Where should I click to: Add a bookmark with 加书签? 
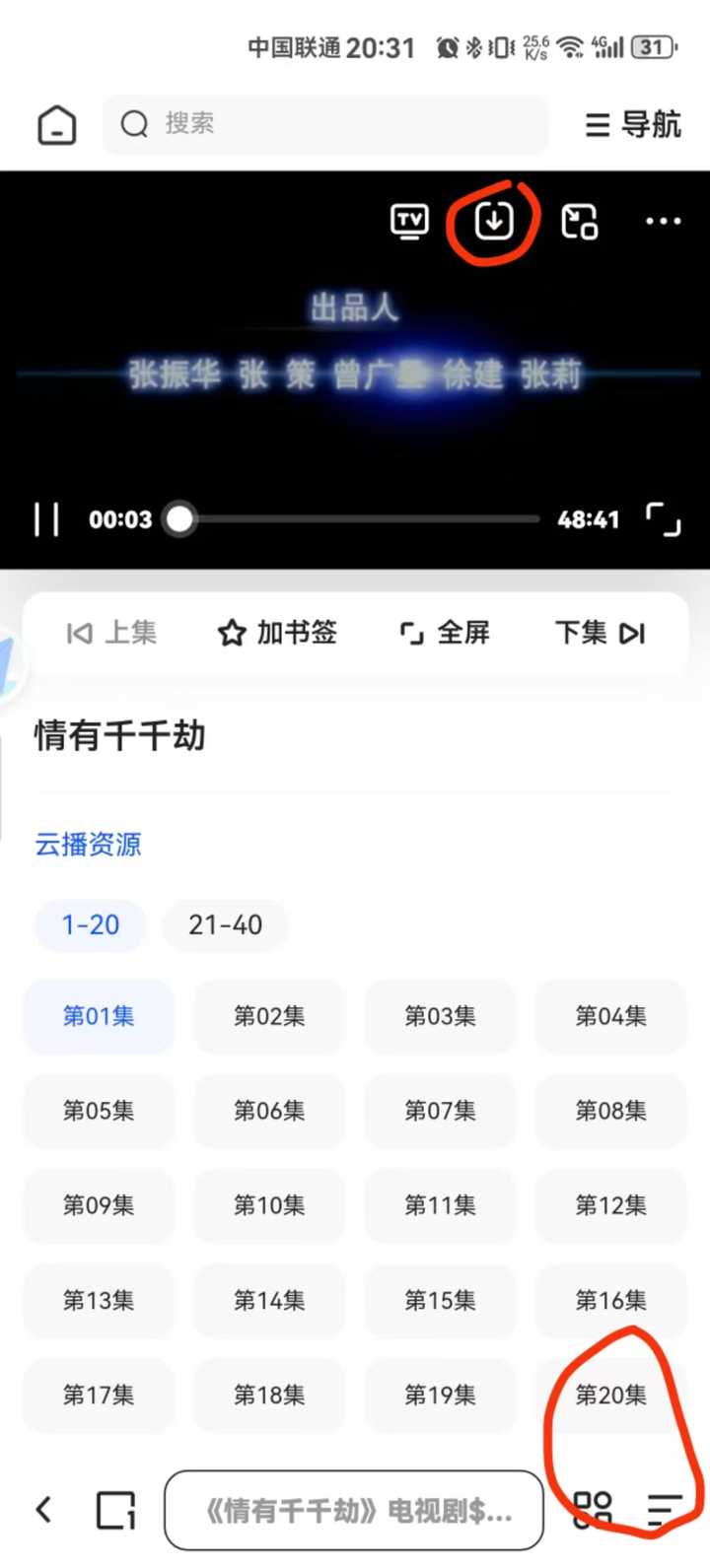pyautogui.click(x=277, y=633)
